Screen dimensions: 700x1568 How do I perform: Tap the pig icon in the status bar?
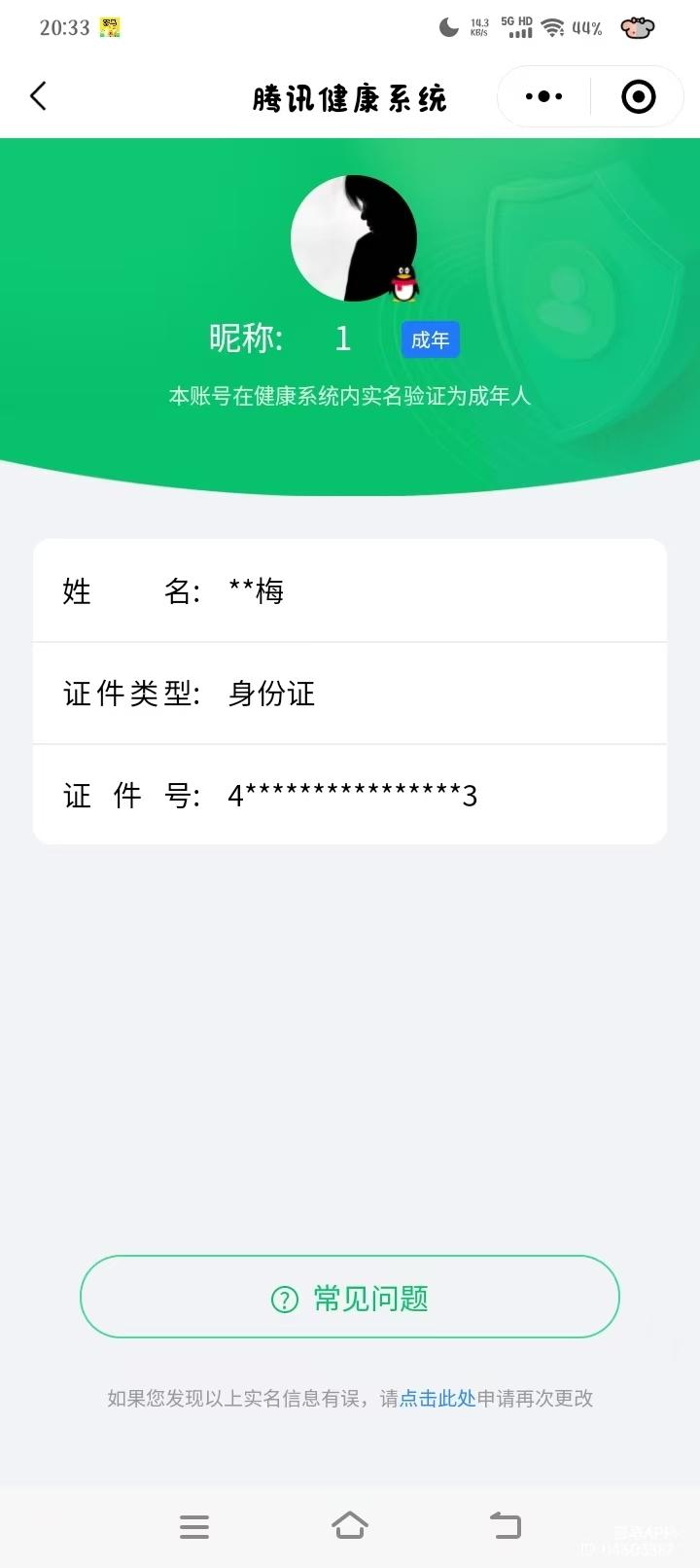click(637, 27)
